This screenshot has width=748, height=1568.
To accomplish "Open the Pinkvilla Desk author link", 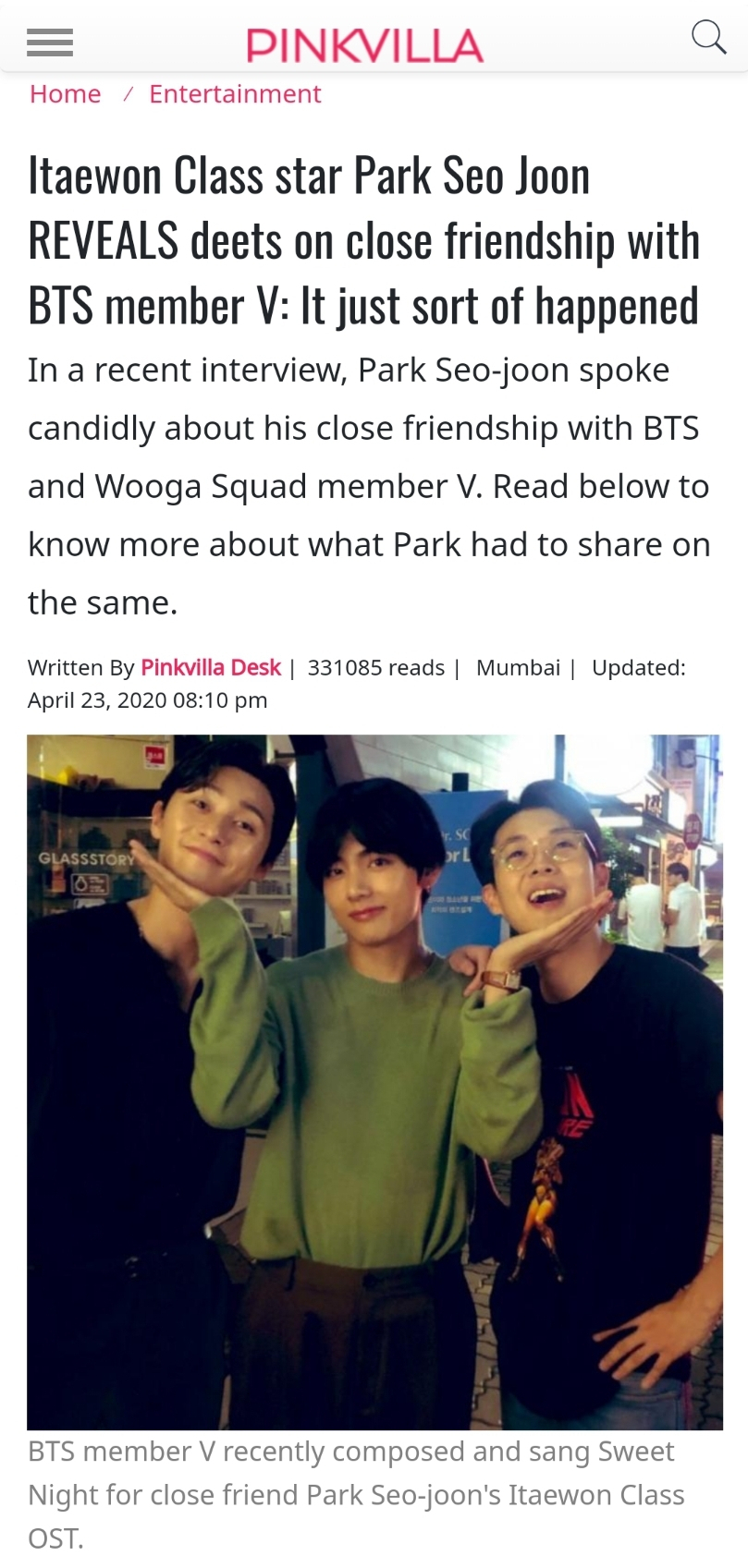I will [211, 667].
